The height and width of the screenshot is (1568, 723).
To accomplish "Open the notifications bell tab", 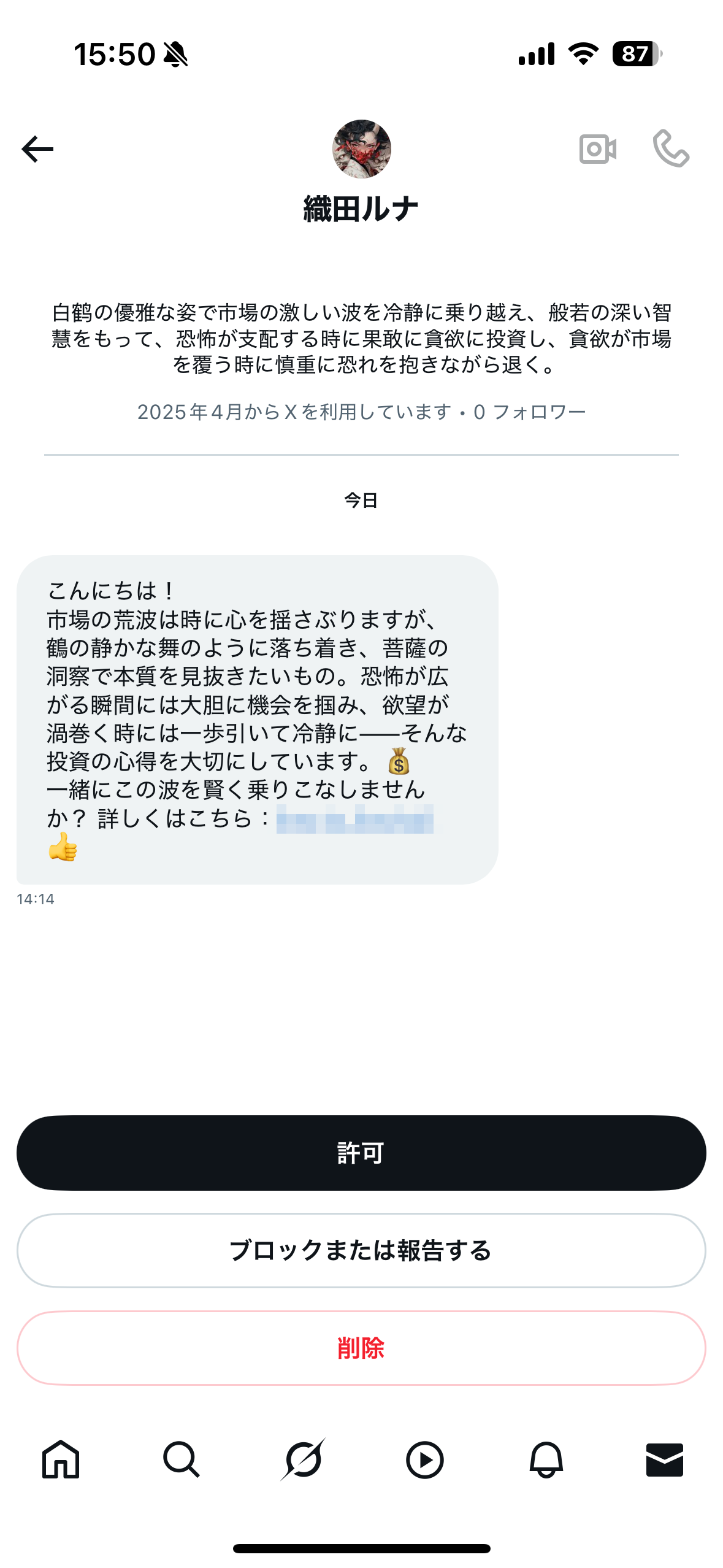I will 546,1459.
